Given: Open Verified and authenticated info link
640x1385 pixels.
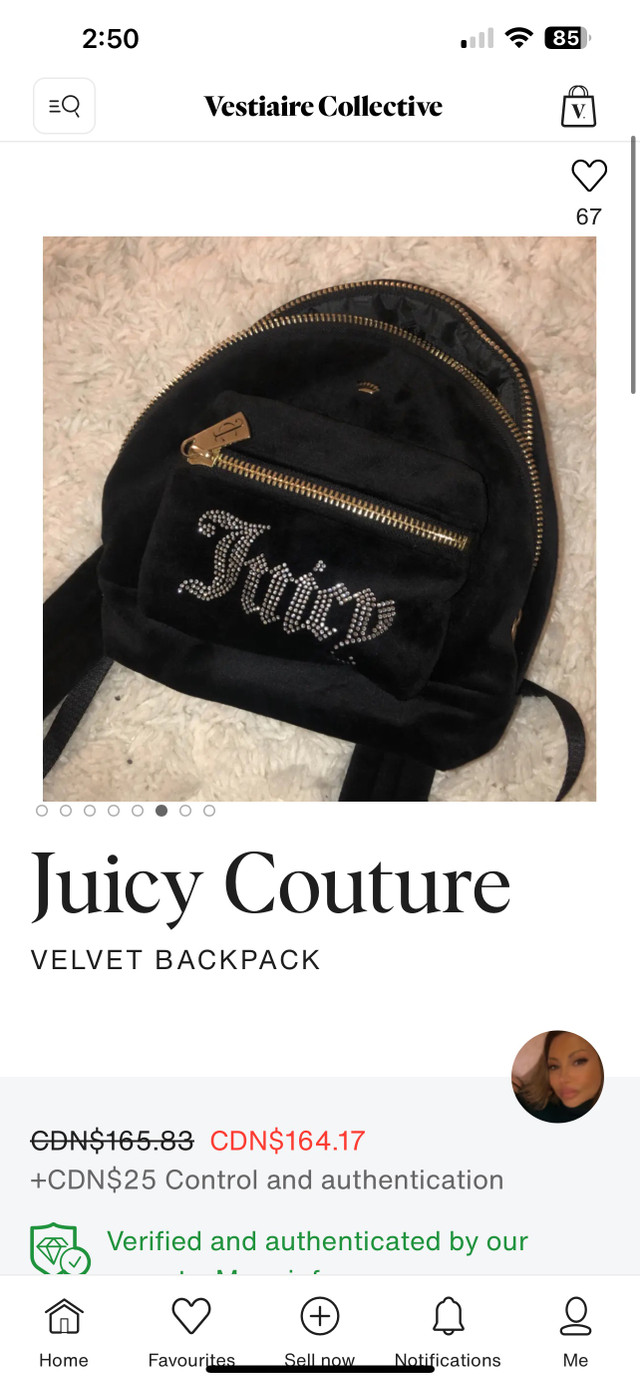Looking at the screenshot, I should click(317, 1241).
